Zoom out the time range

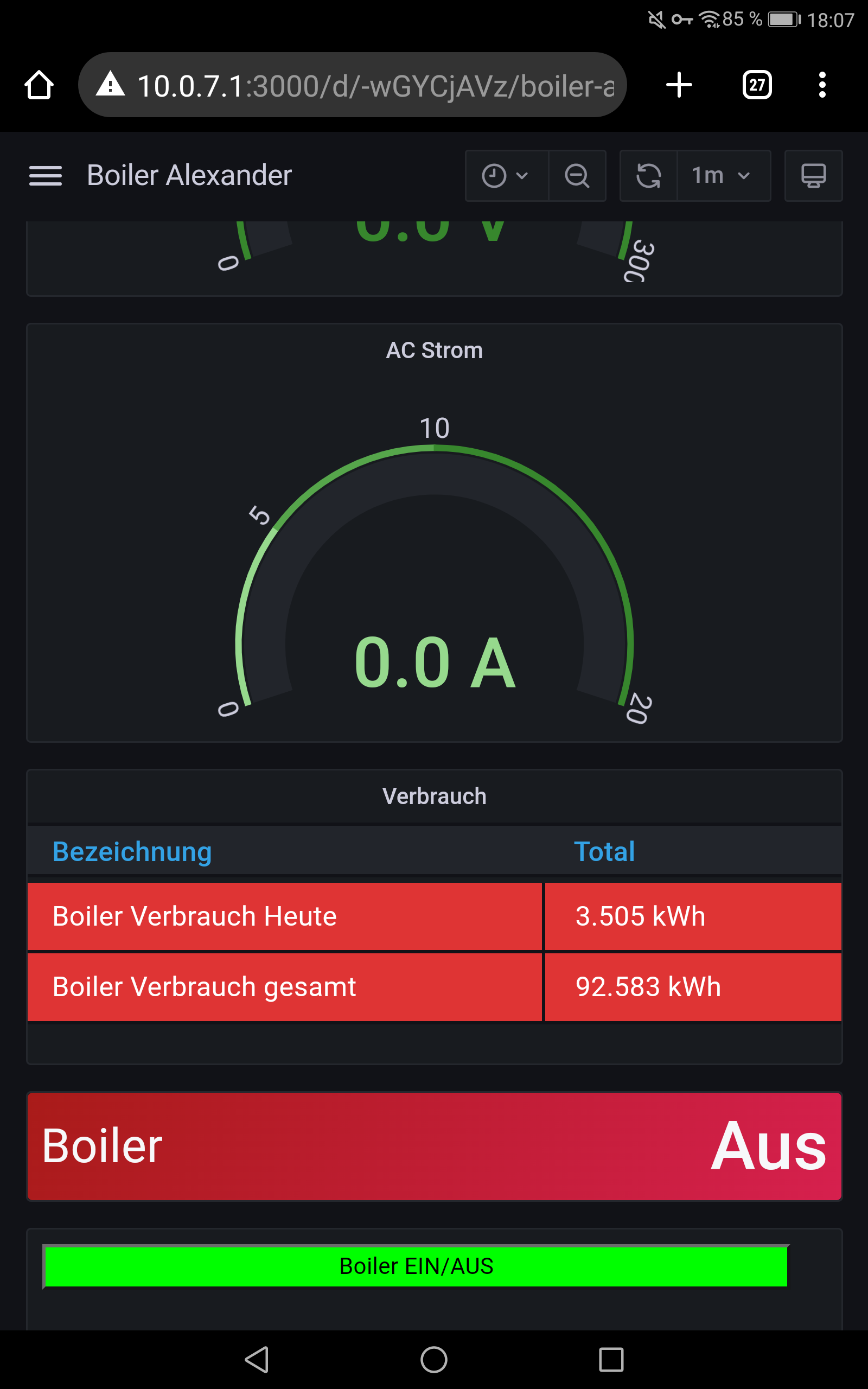(577, 176)
